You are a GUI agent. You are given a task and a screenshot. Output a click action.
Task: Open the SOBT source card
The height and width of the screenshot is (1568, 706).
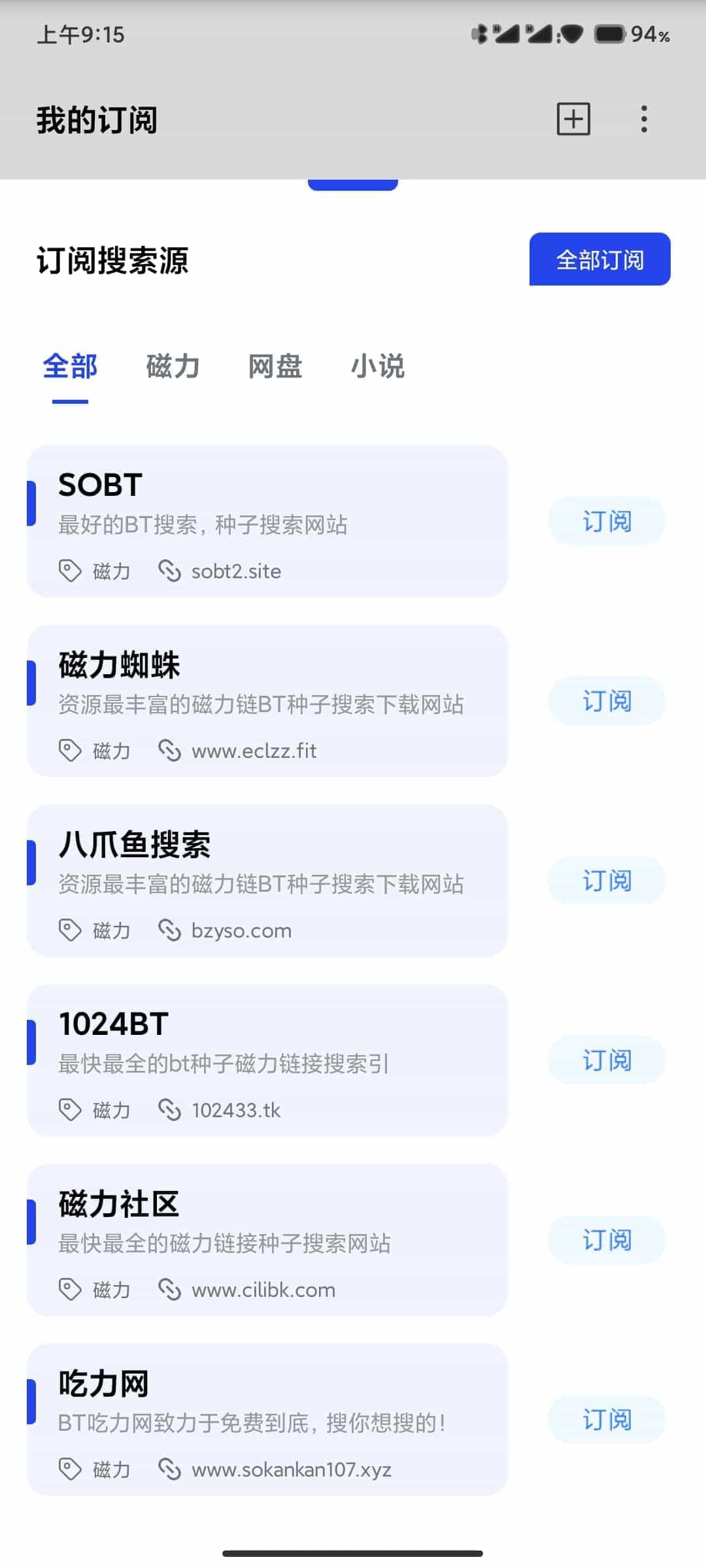click(x=267, y=521)
